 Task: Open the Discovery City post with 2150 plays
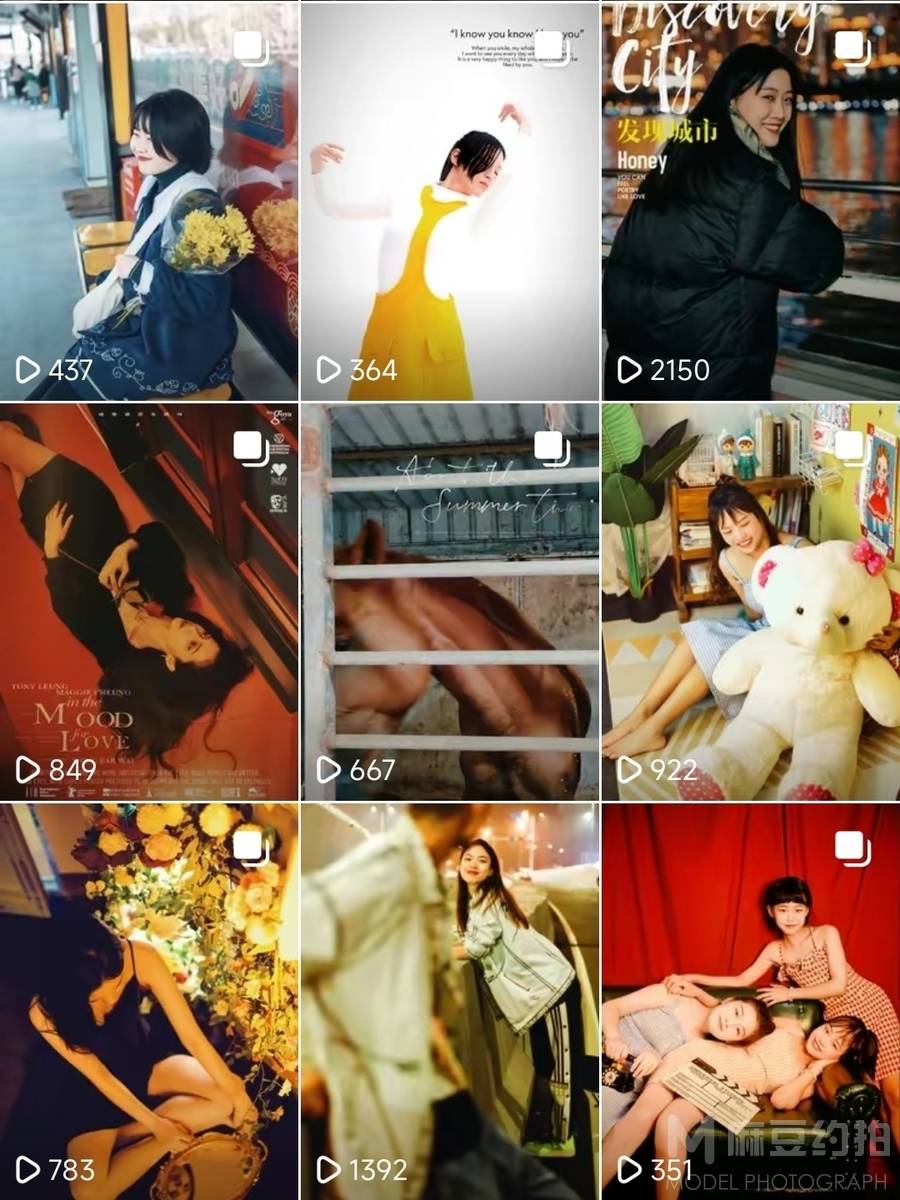tap(750, 200)
